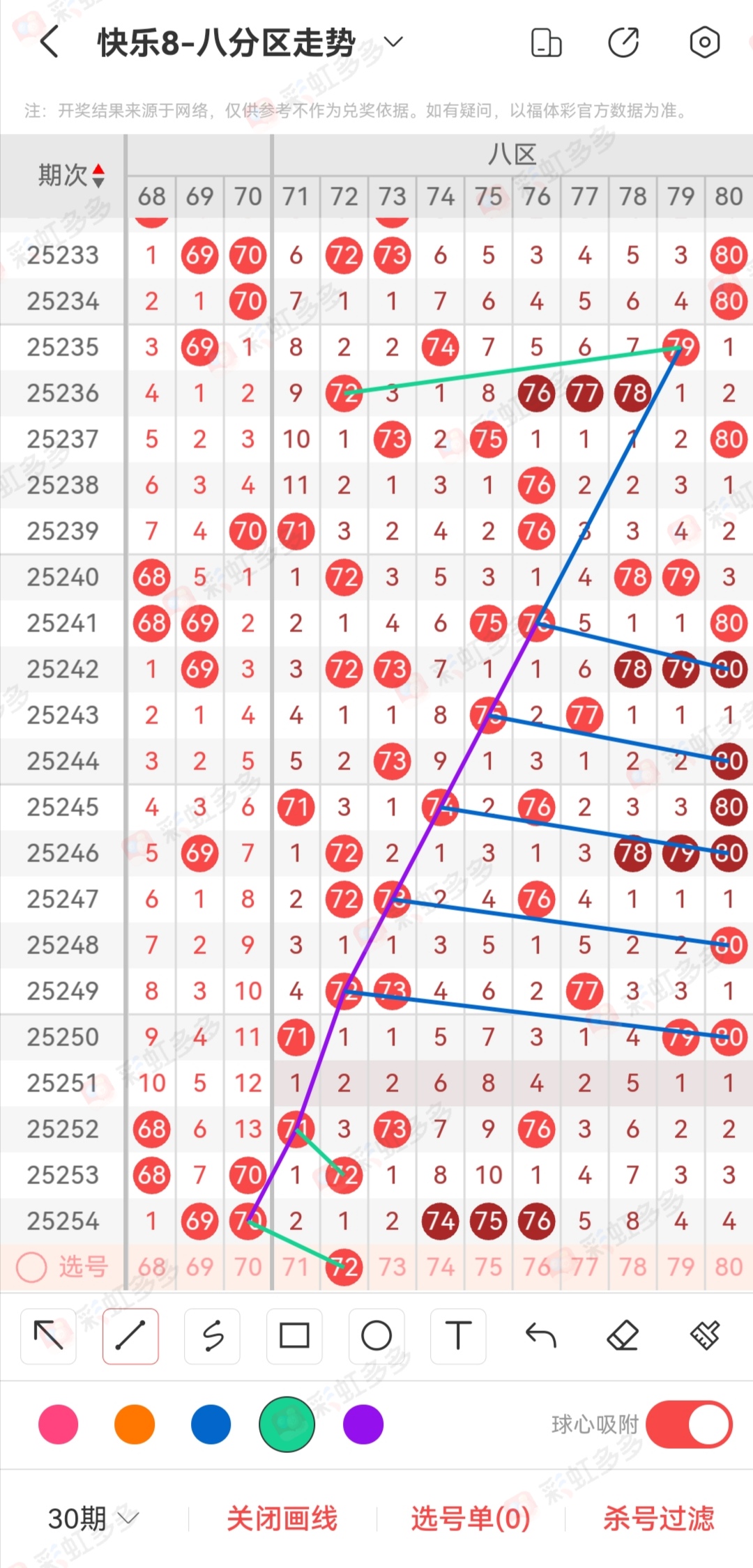Open the 30期 period dropdown
753x1568 pixels.
[x=93, y=1519]
